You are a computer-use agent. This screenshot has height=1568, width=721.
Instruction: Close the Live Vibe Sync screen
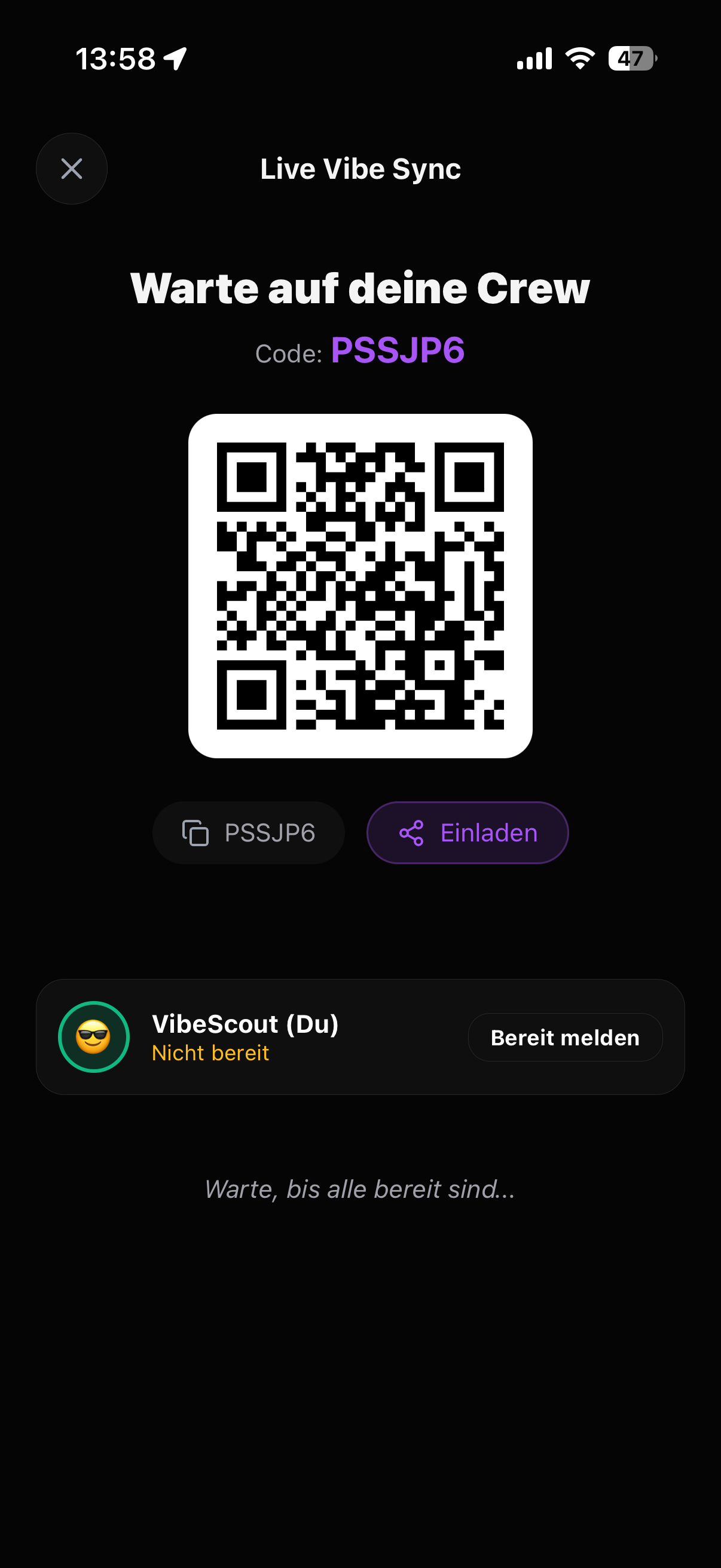[72, 169]
